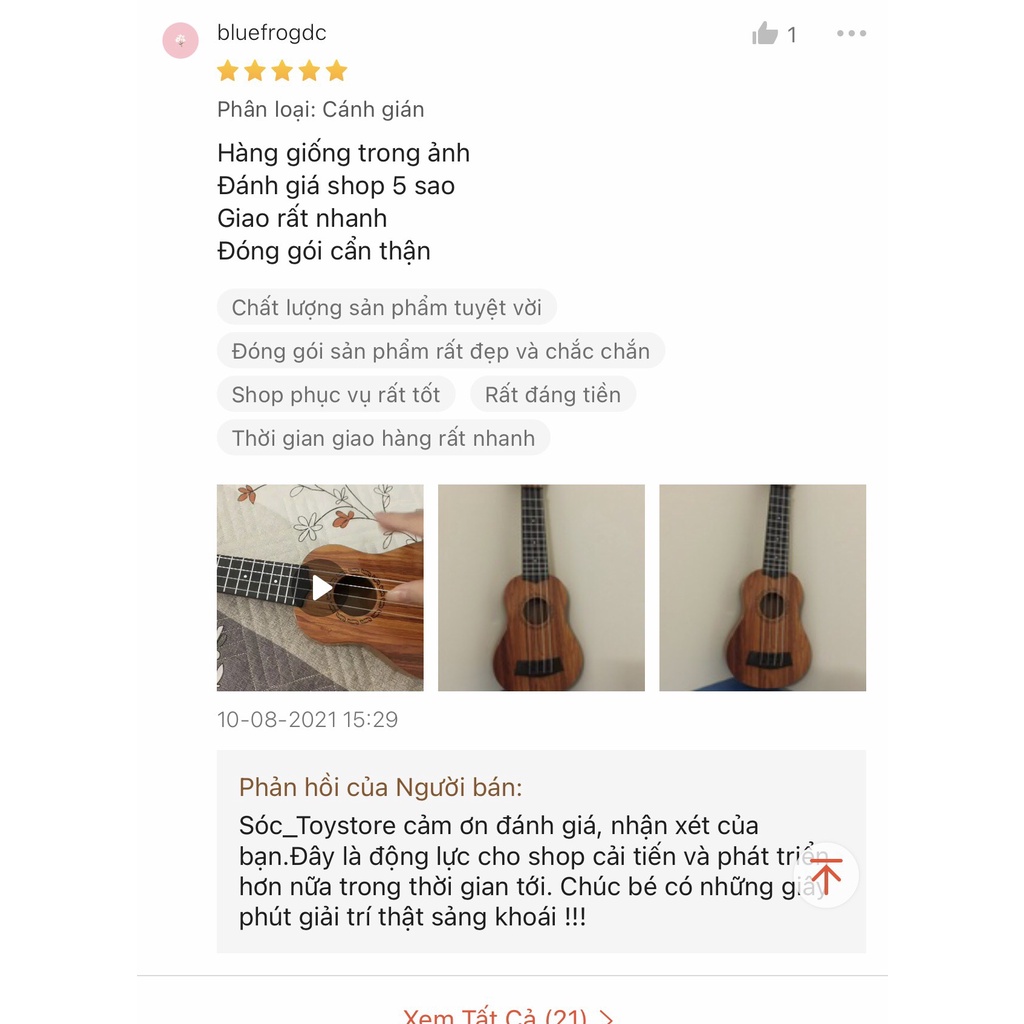Image resolution: width=1024 pixels, height=1024 pixels.
Task: Jump back to top with the arrow button
Action: (826, 875)
